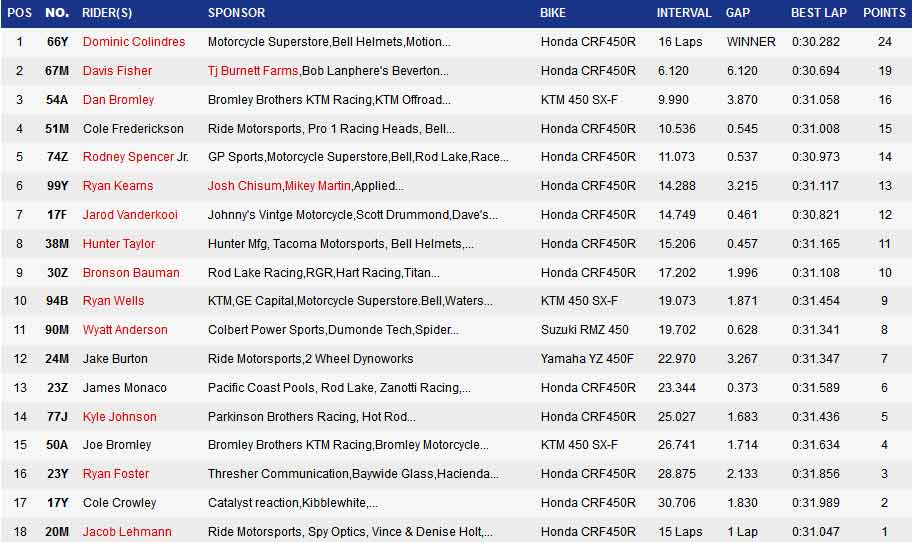View Jarod Vanderkooi's rider page
This screenshot has width=912, height=542.
pyautogui.click(x=132, y=215)
